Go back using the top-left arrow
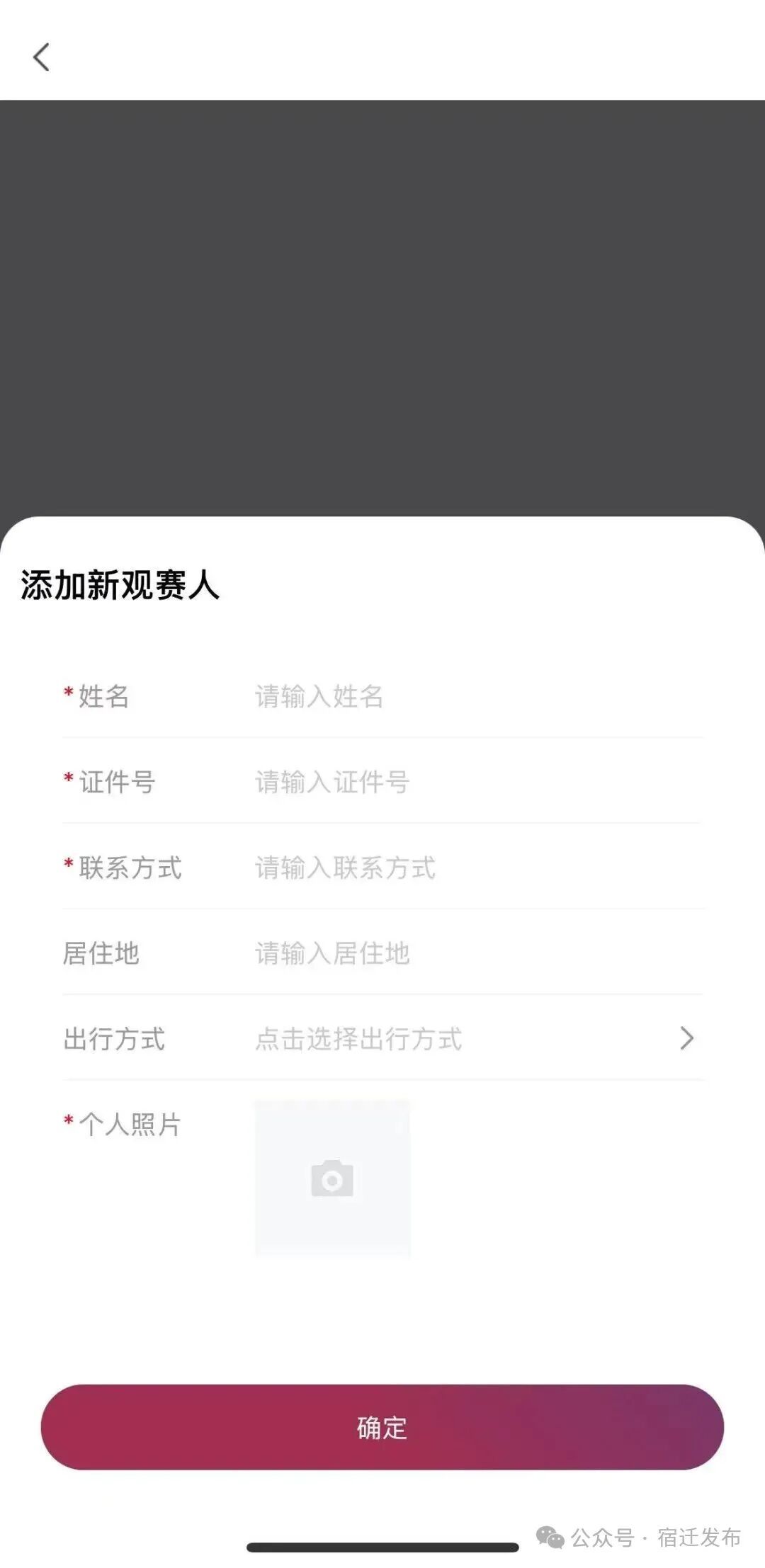 click(x=41, y=57)
